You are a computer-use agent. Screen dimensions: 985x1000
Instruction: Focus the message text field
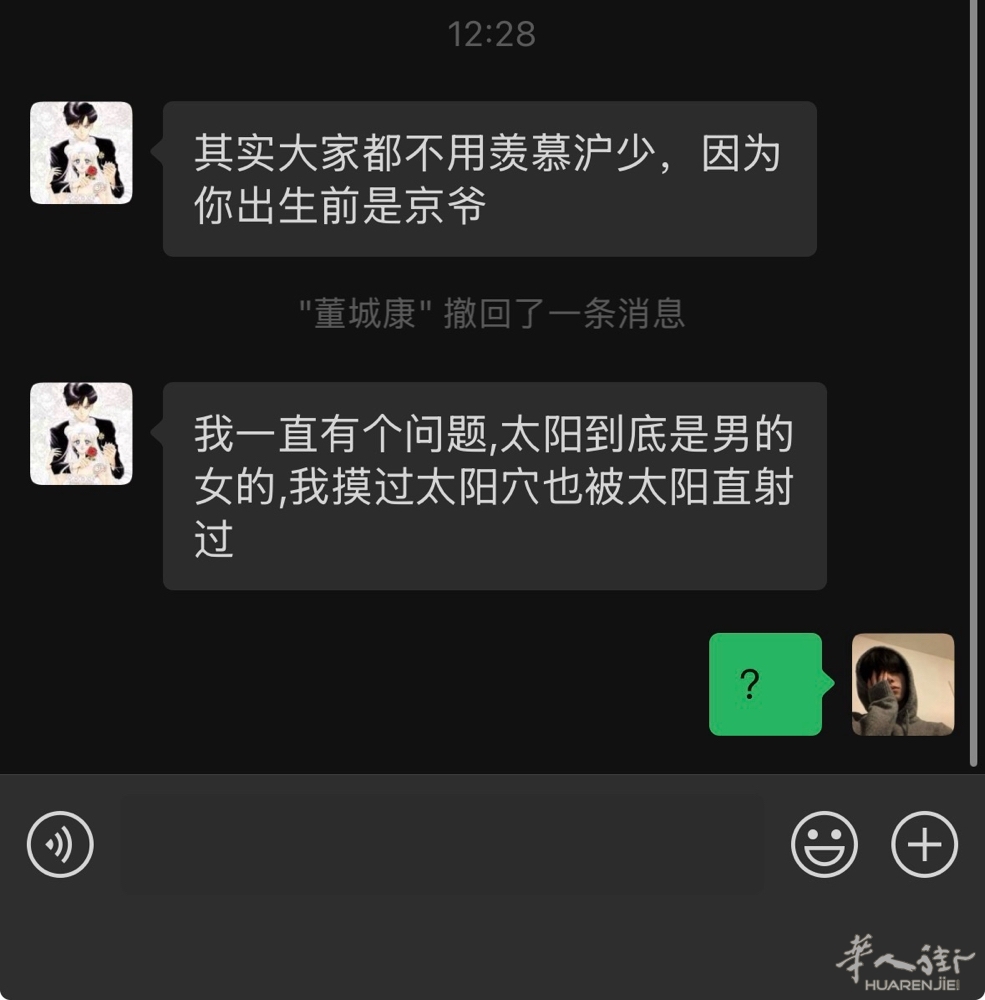[x=440, y=845]
